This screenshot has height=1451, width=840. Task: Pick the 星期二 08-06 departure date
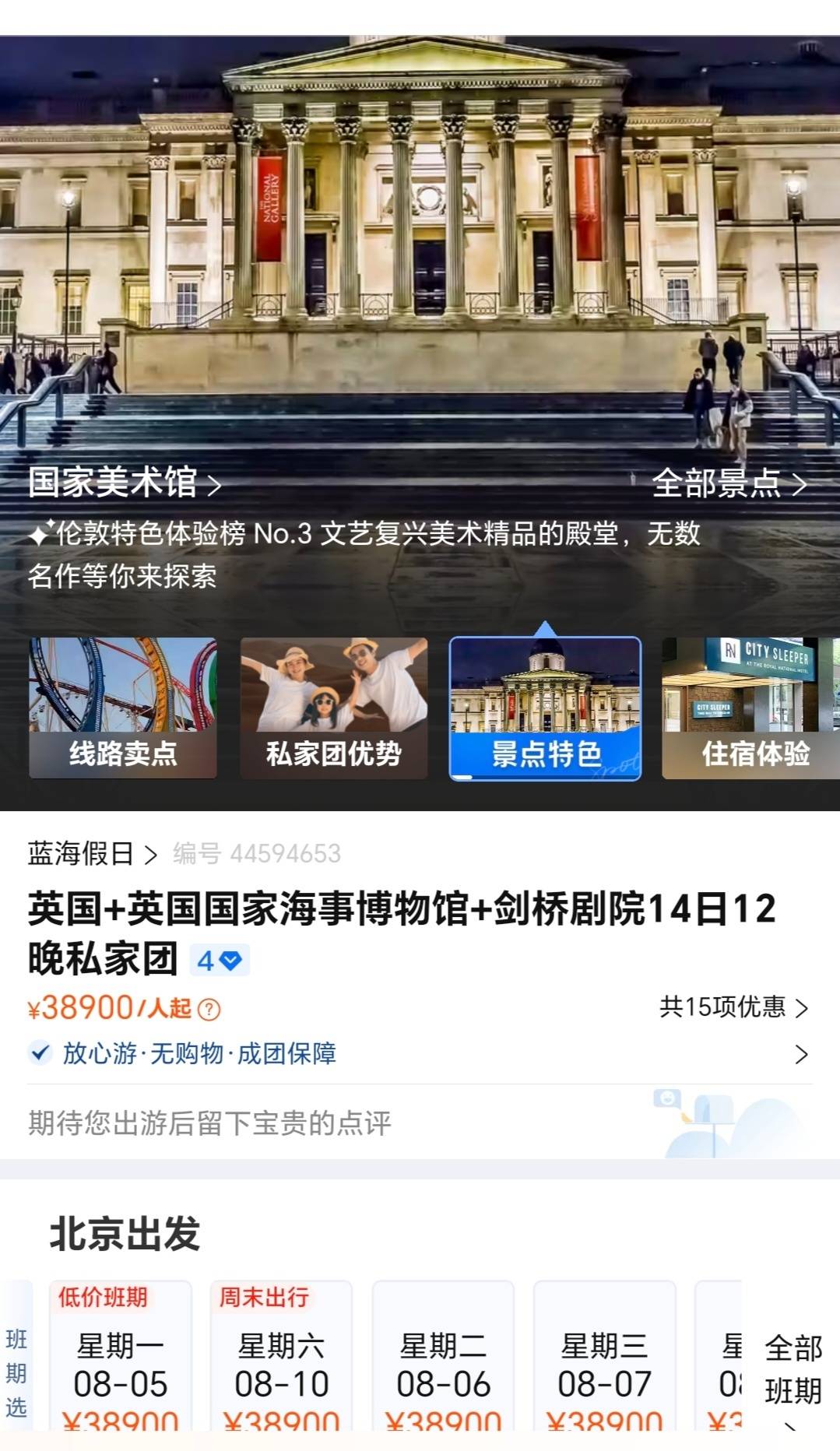tap(443, 1364)
